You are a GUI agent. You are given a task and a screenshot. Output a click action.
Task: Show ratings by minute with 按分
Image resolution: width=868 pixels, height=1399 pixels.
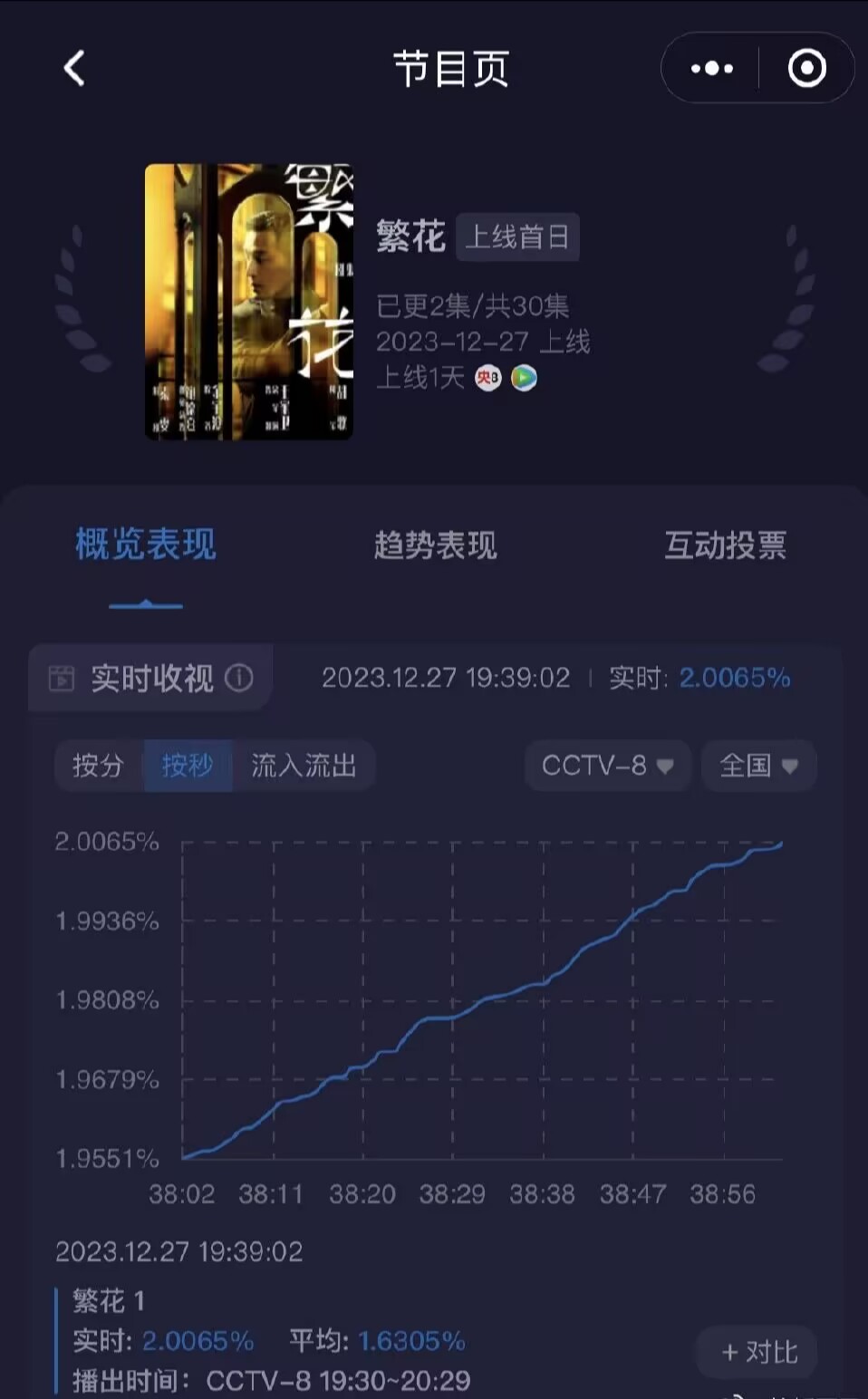pyautogui.click(x=98, y=766)
